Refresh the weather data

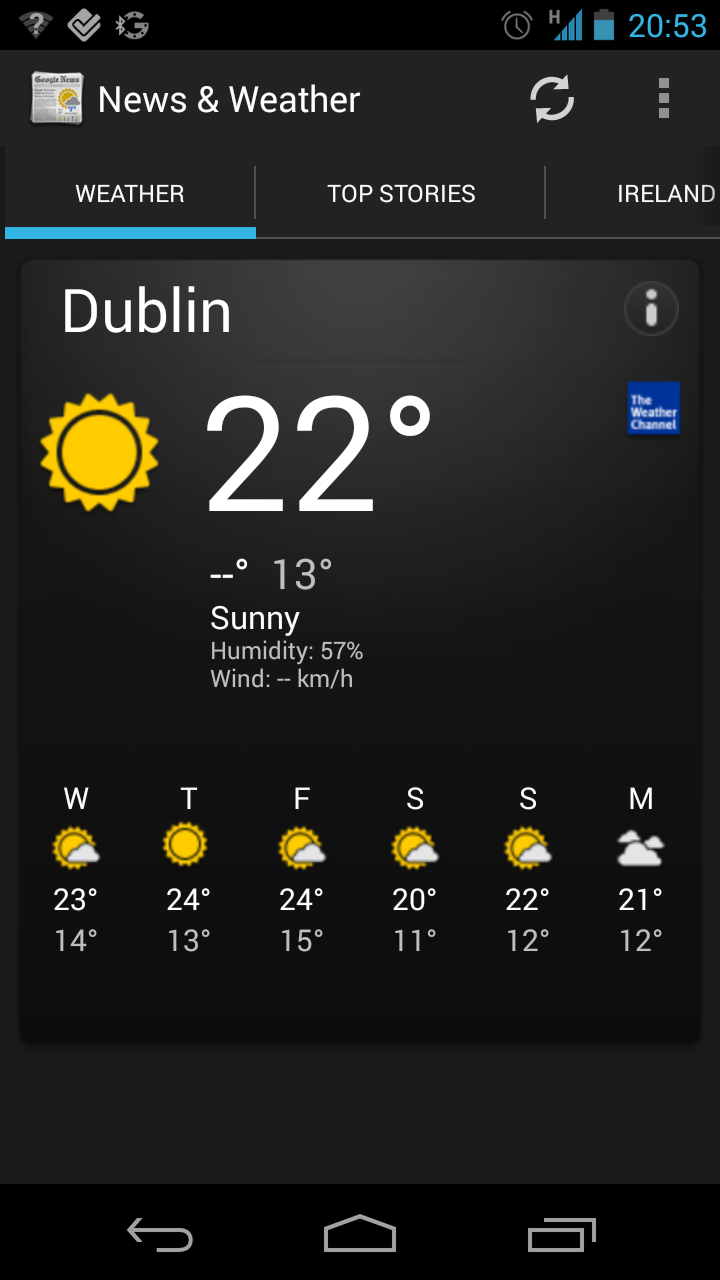point(552,99)
